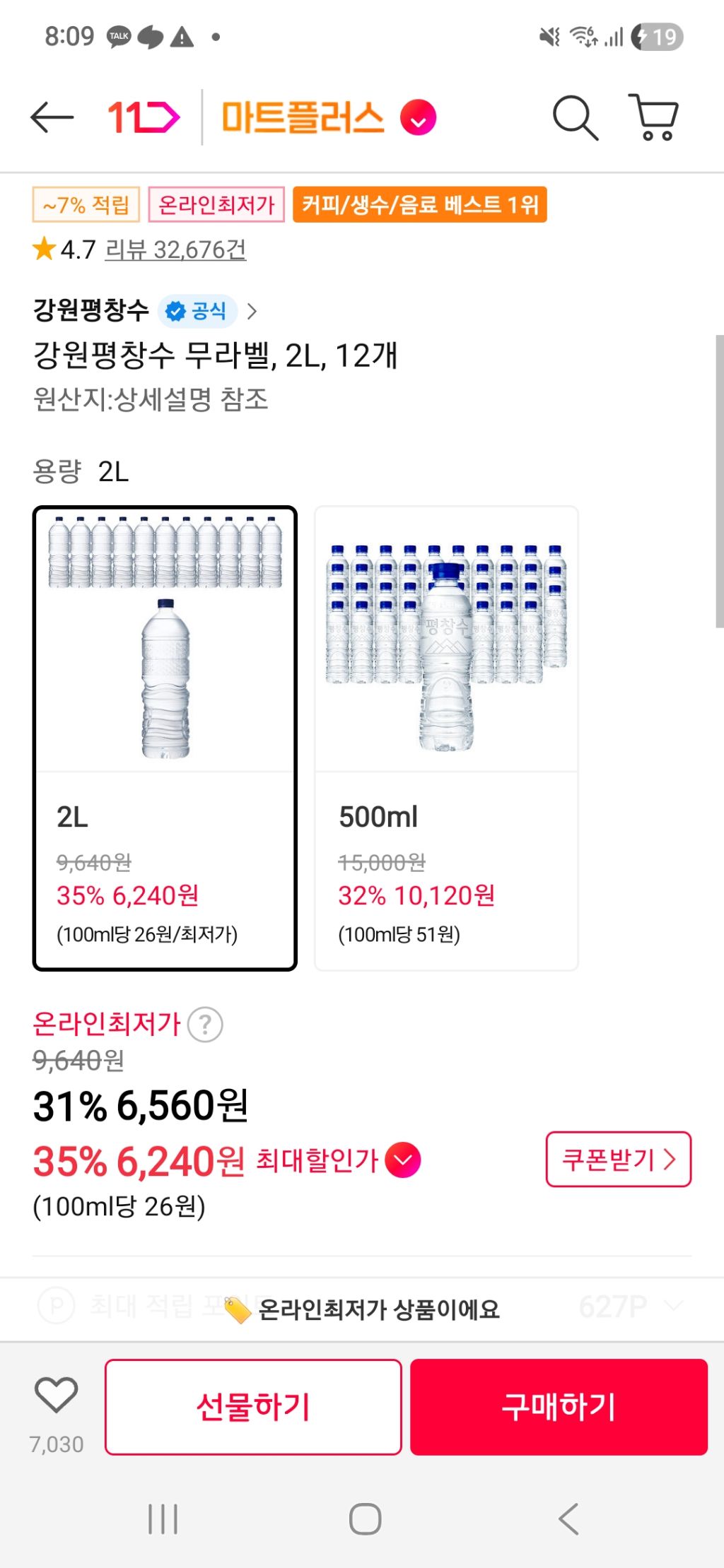Click the 커피/생수/음료 베스트 1위 badge
The image size is (724, 1568).
coord(419,206)
